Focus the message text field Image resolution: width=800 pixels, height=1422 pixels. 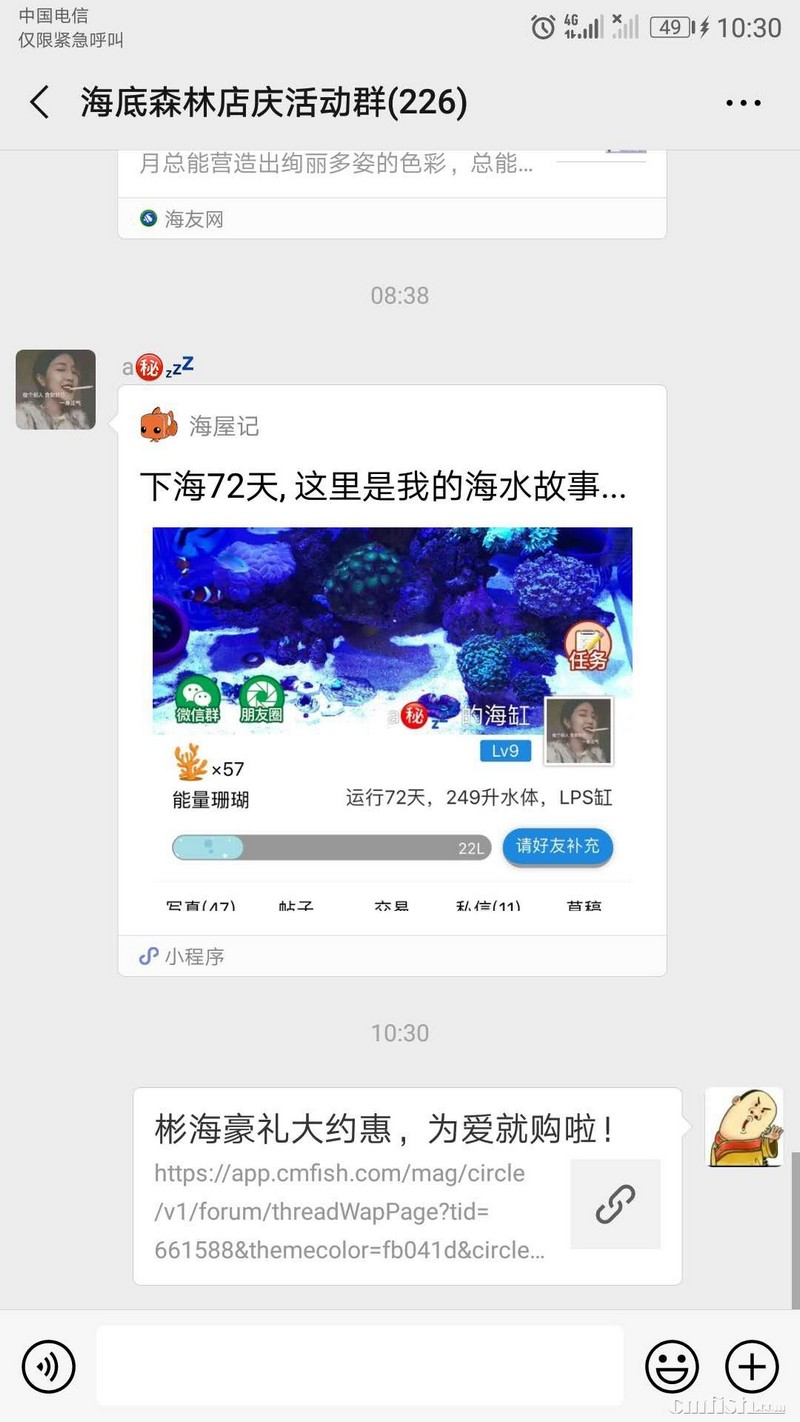(360, 1366)
